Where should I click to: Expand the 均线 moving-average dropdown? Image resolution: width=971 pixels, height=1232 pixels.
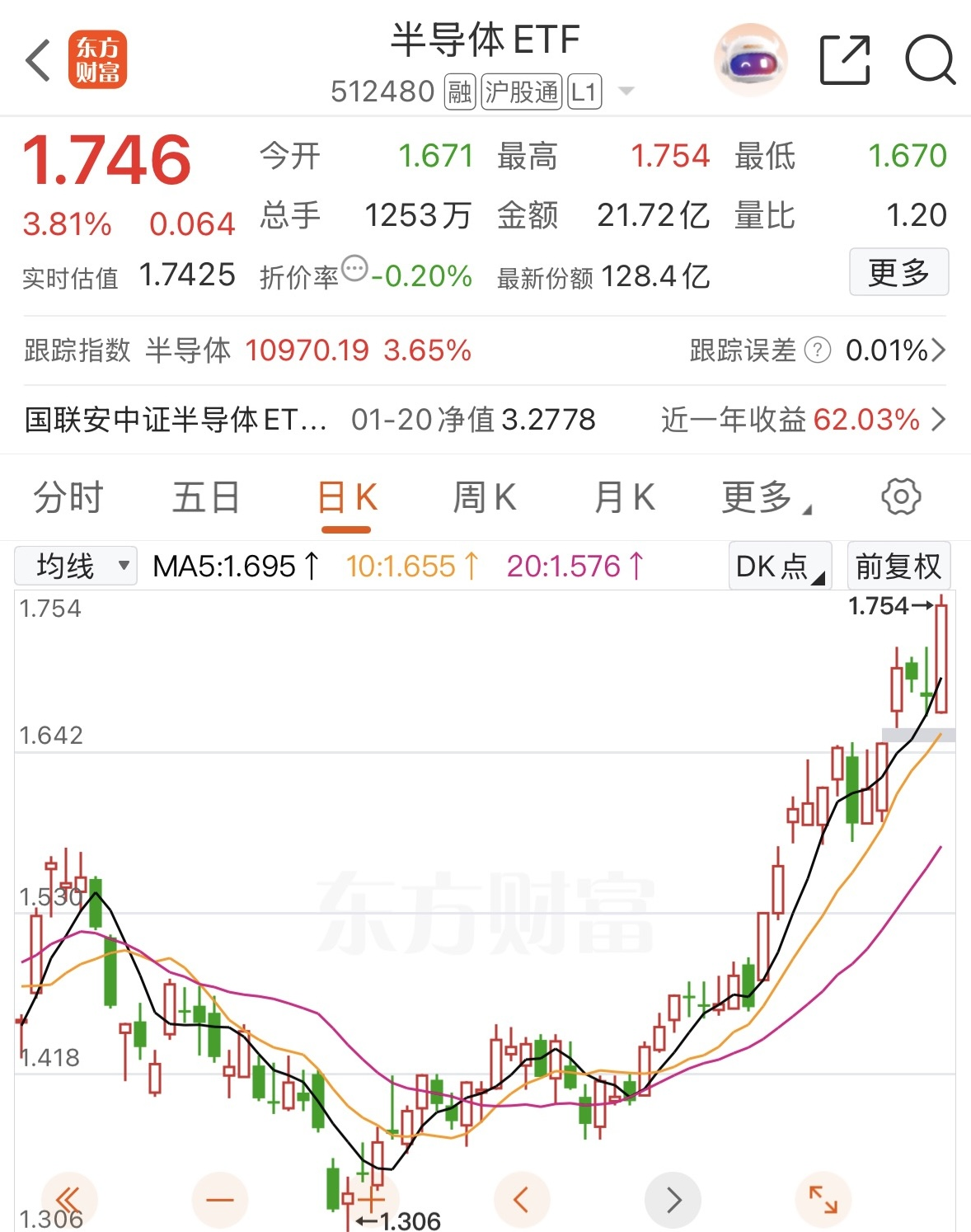pos(74,566)
